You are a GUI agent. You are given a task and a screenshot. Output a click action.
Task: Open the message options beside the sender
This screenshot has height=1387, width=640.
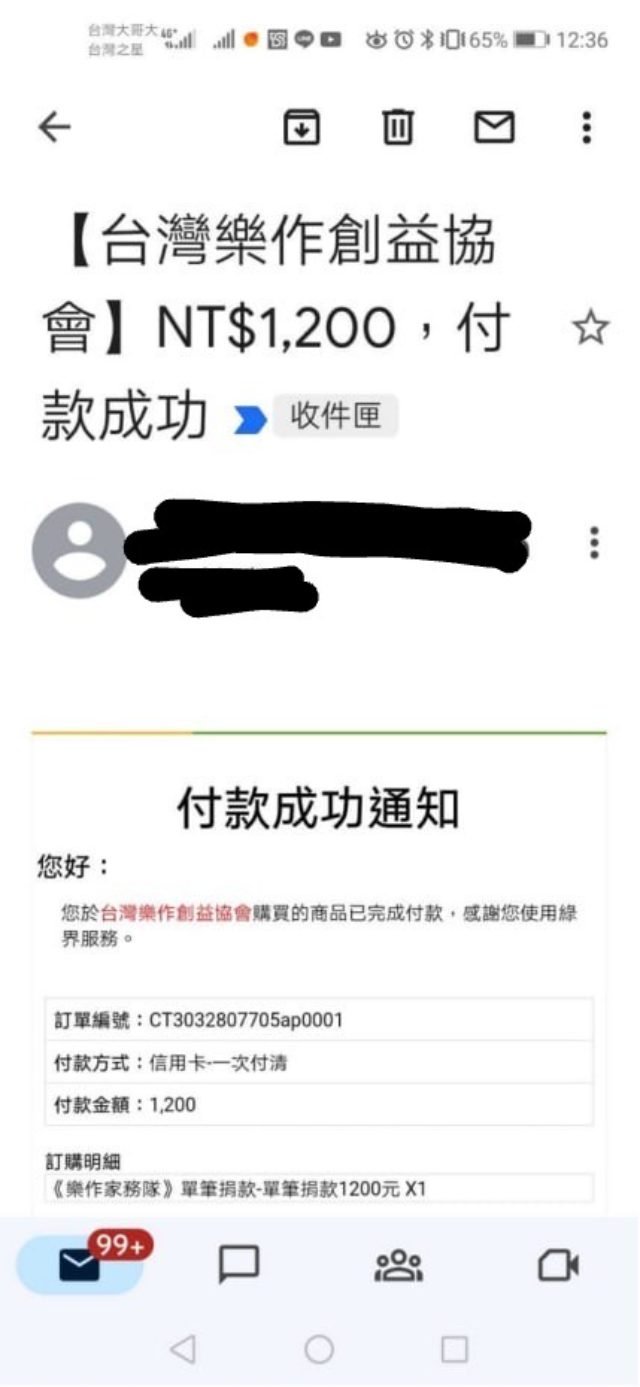(594, 542)
